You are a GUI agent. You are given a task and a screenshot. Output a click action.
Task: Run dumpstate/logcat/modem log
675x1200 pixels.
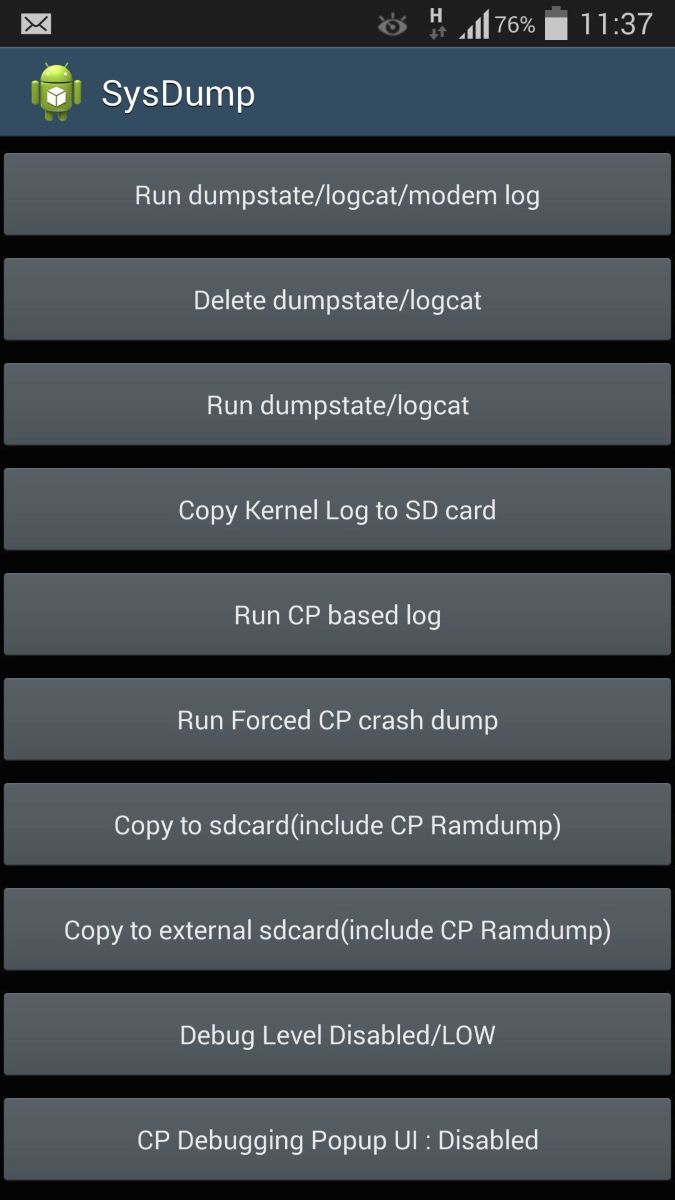(x=337, y=194)
